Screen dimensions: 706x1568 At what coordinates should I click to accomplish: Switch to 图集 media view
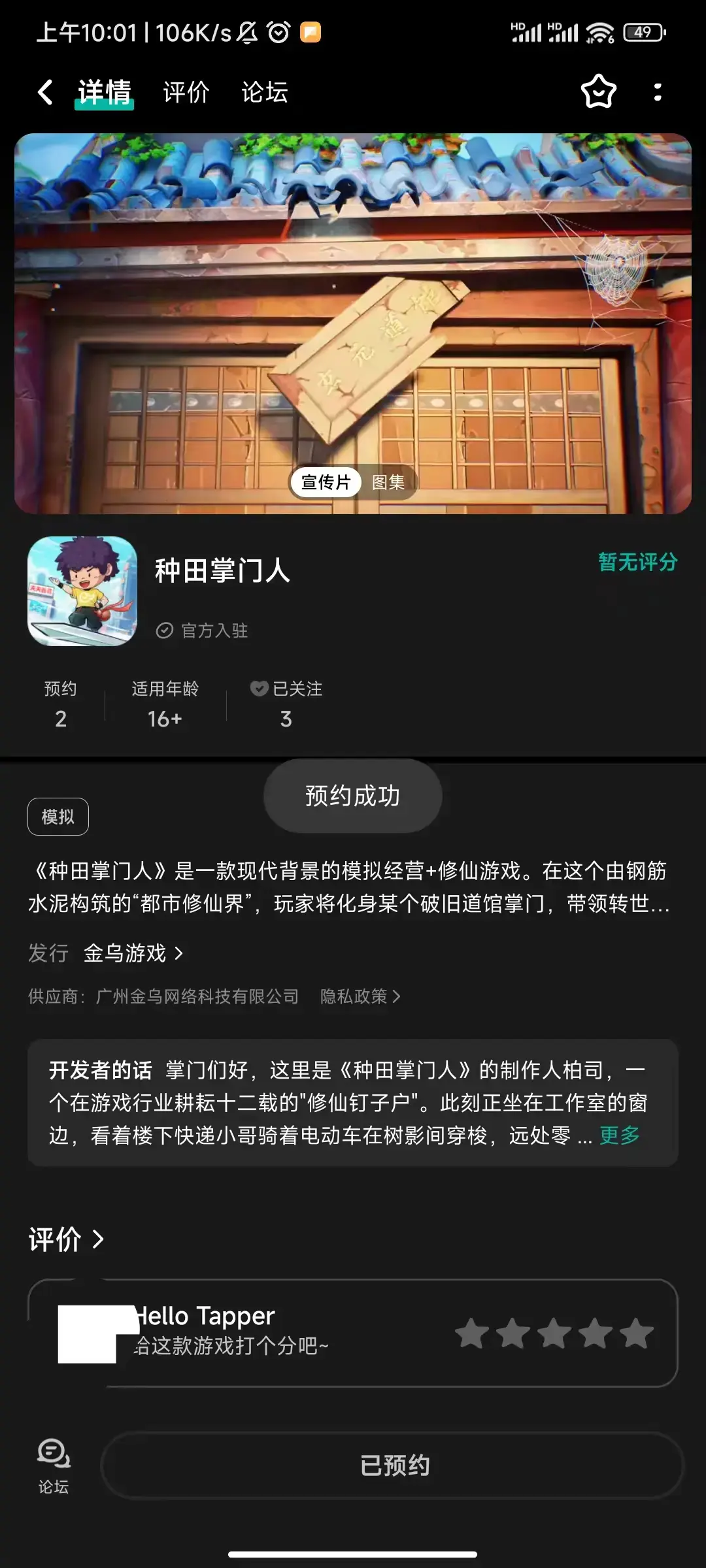click(388, 482)
